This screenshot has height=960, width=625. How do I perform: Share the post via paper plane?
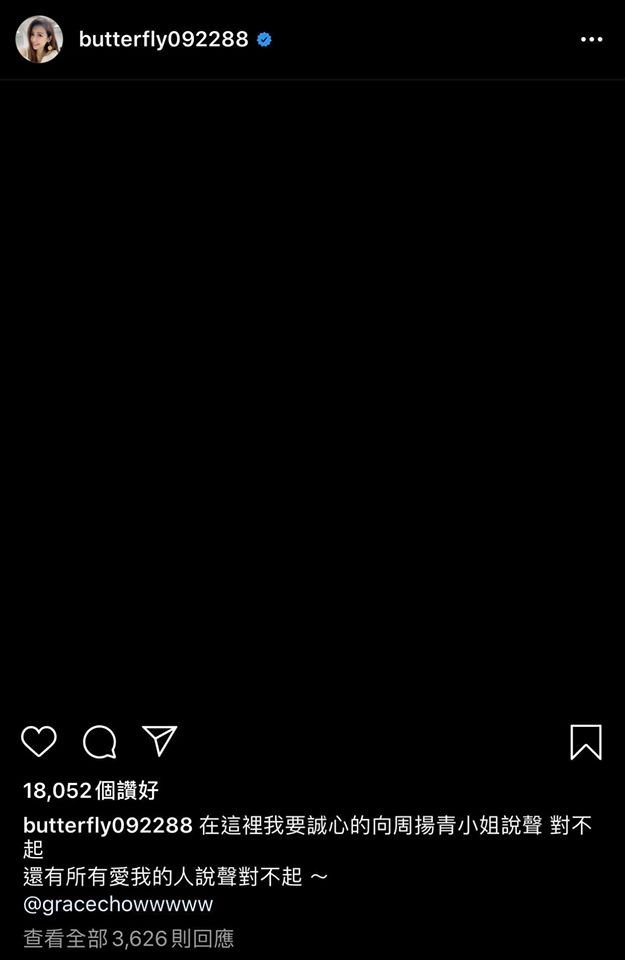[x=160, y=741]
